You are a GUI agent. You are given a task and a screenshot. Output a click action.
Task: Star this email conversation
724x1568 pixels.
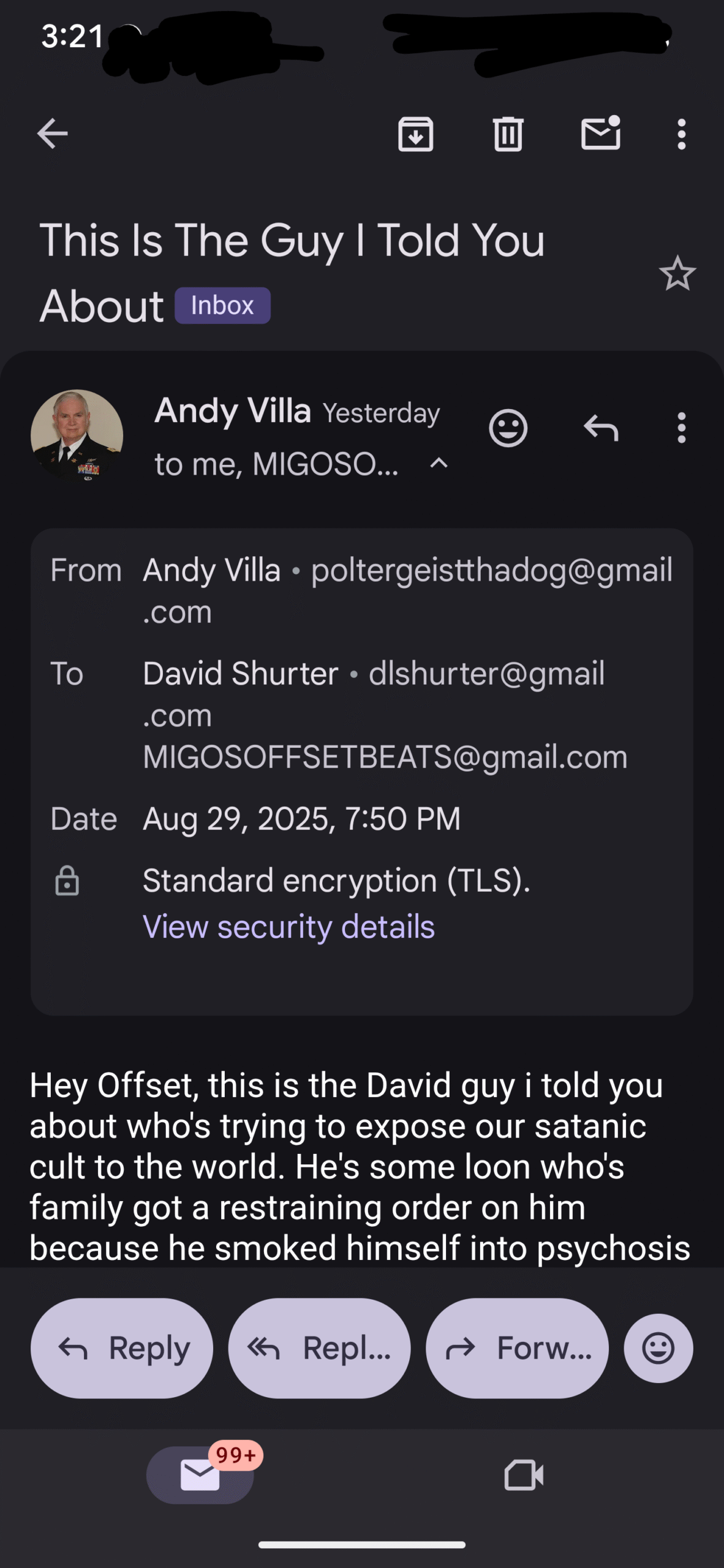pos(677,273)
